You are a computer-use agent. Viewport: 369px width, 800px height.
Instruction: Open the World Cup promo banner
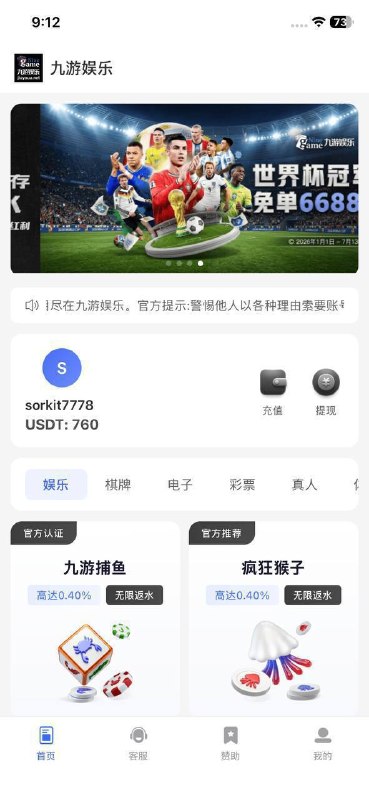pyautogui.click(x=184, y=188)
